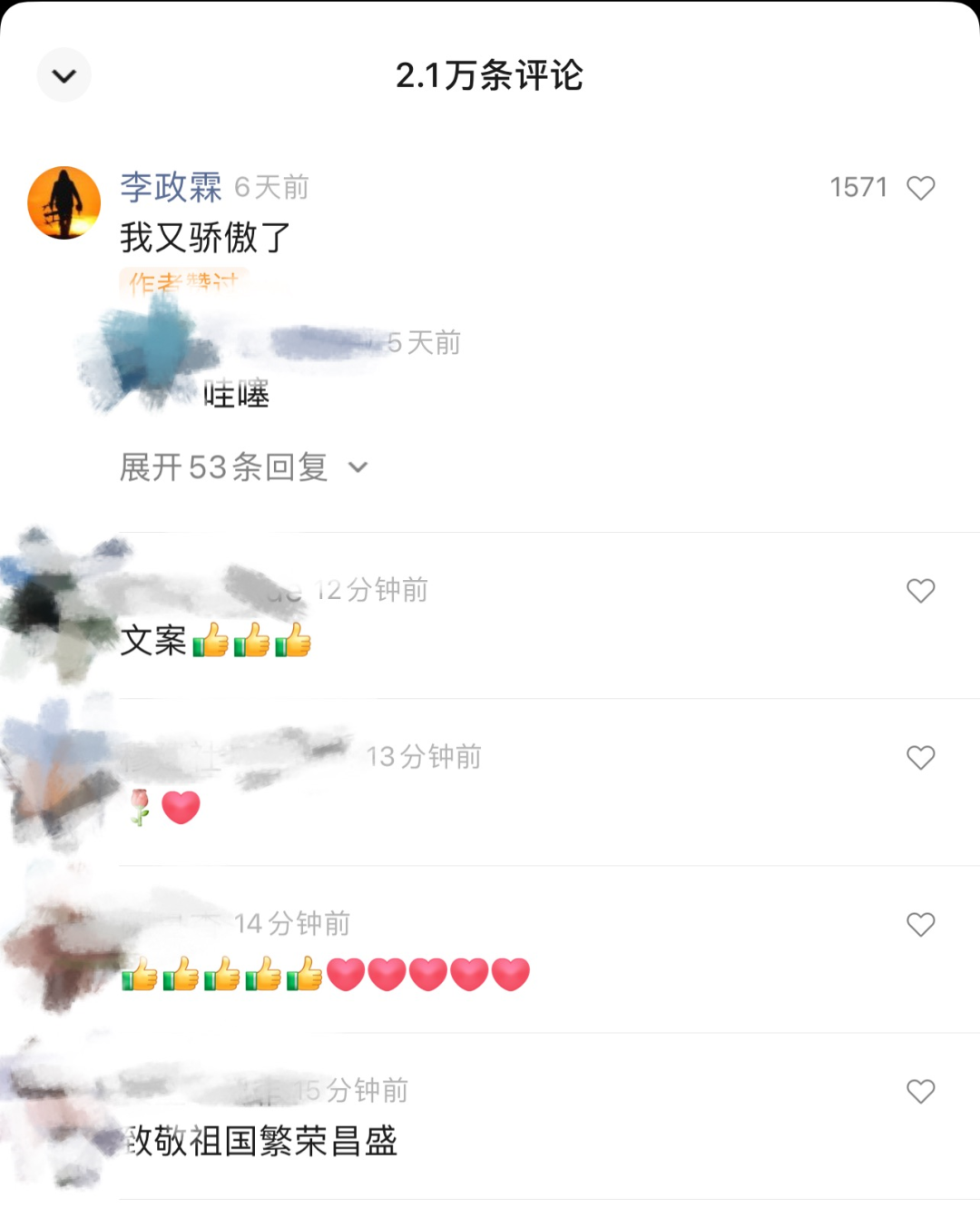Like the 文案 thumbs-up comment
980x1208 pixels.
pos(920,591)
